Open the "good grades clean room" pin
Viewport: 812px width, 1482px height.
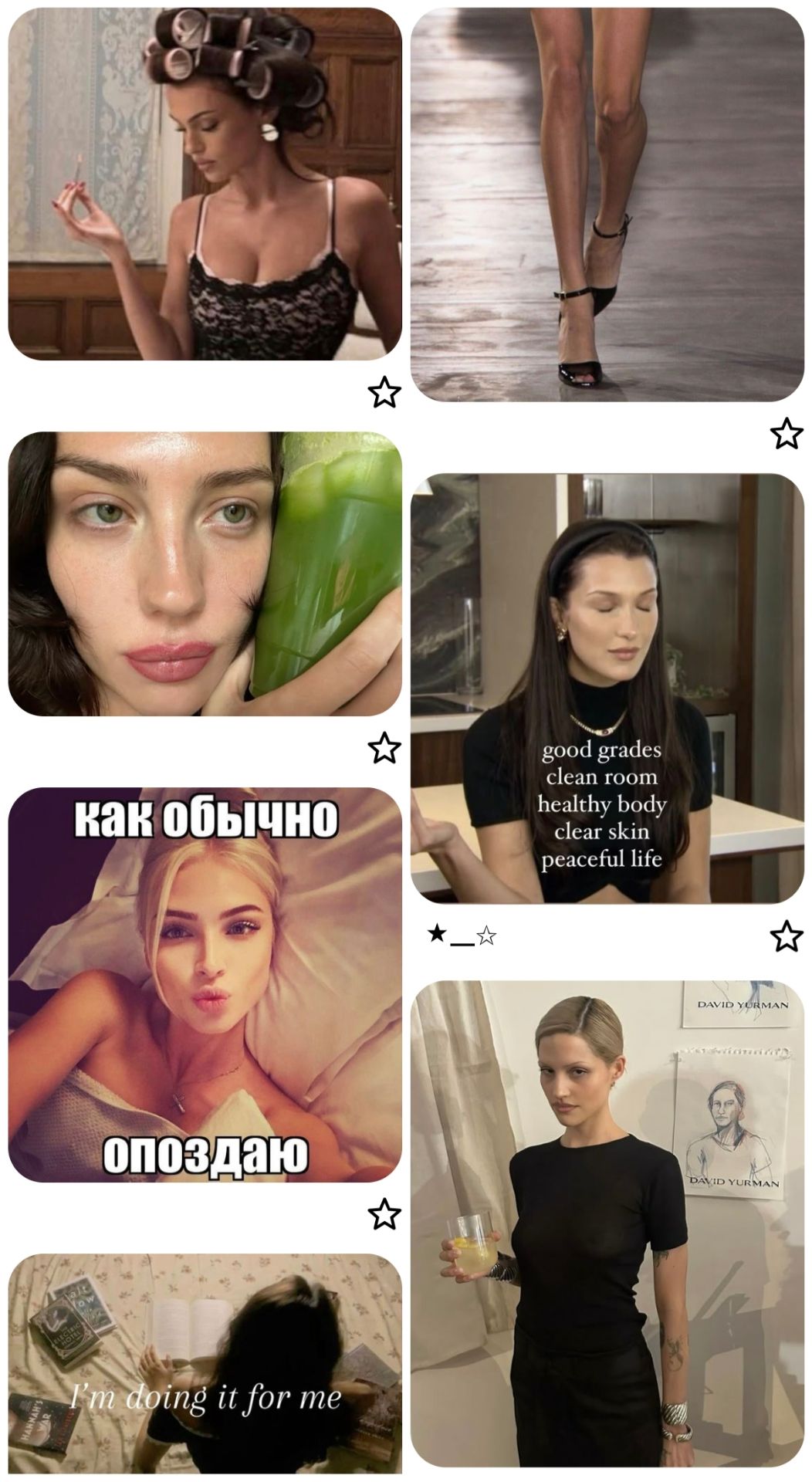pyautogui.click(x=607, y=687)
